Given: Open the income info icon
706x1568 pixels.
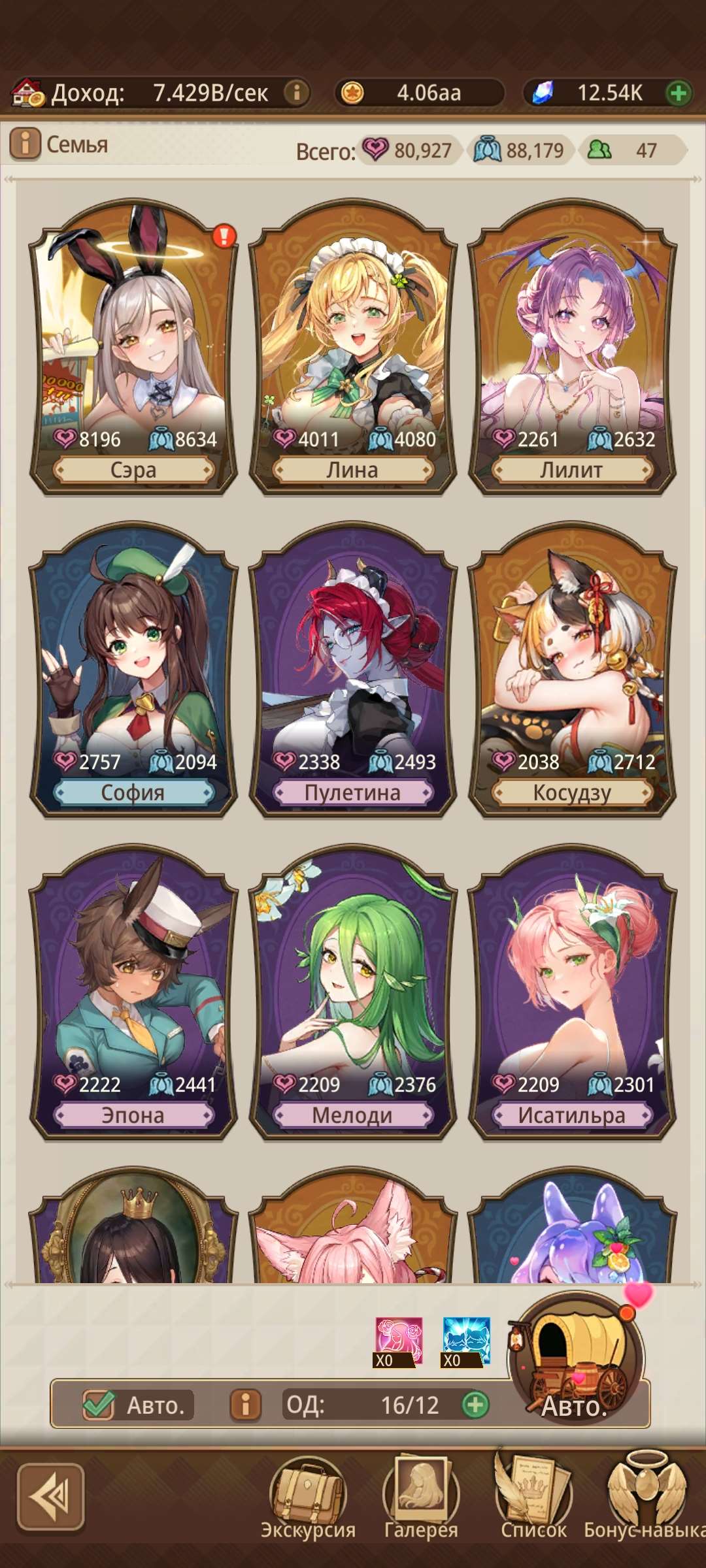Looking at the screenshot, I should pyautogui.click(x=296, y=92).
